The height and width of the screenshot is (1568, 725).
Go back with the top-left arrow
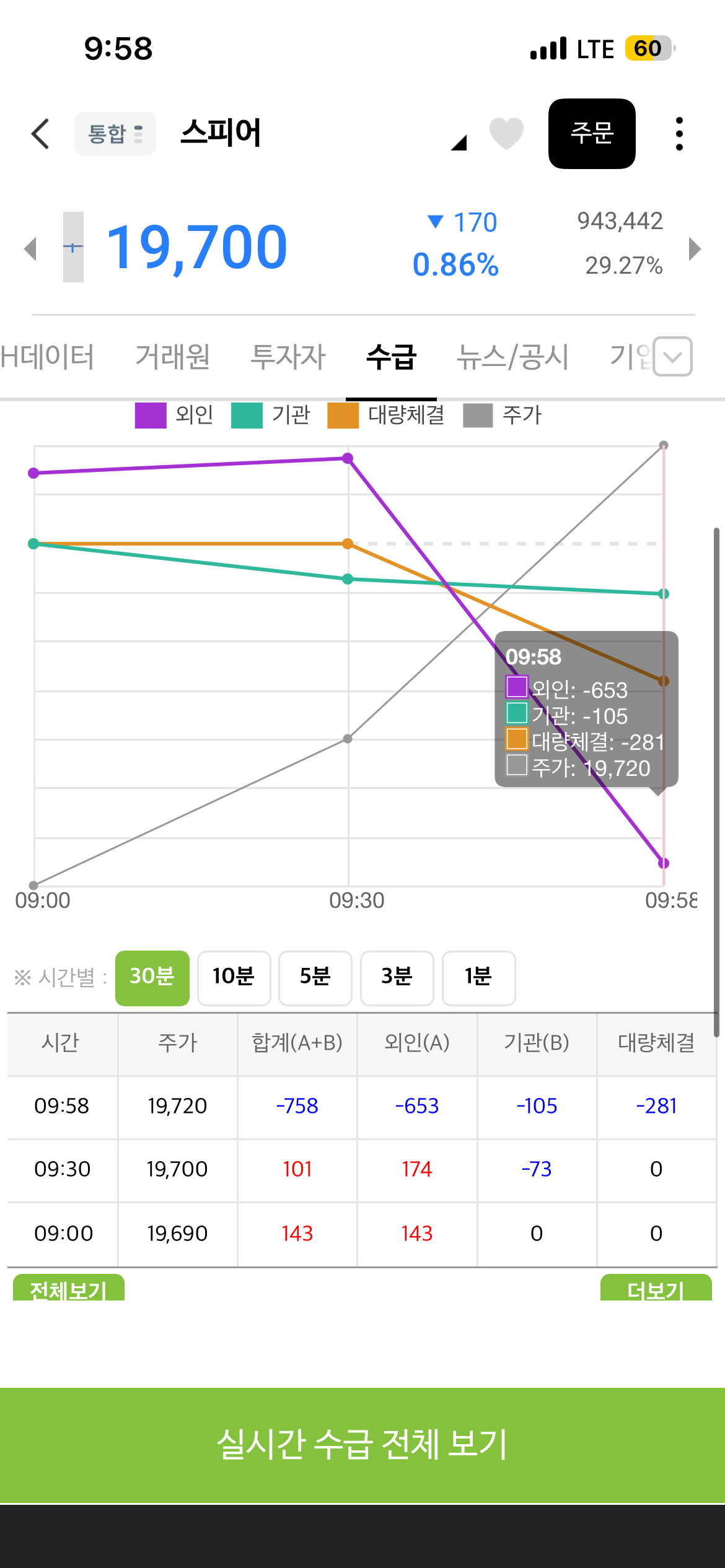tap(40, 134)
